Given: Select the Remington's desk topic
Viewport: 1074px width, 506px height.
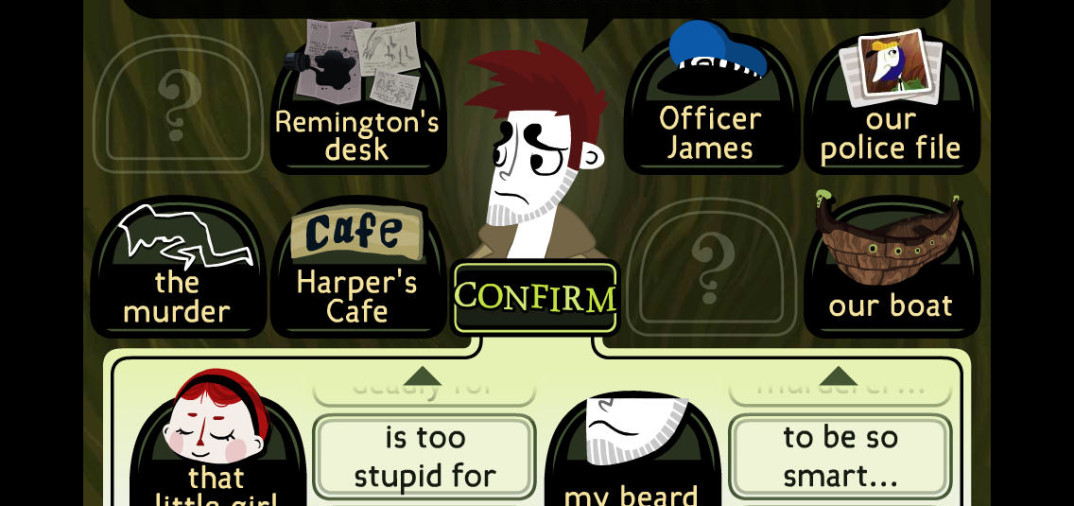Looking at the screenshot, I should click(357, 101).
